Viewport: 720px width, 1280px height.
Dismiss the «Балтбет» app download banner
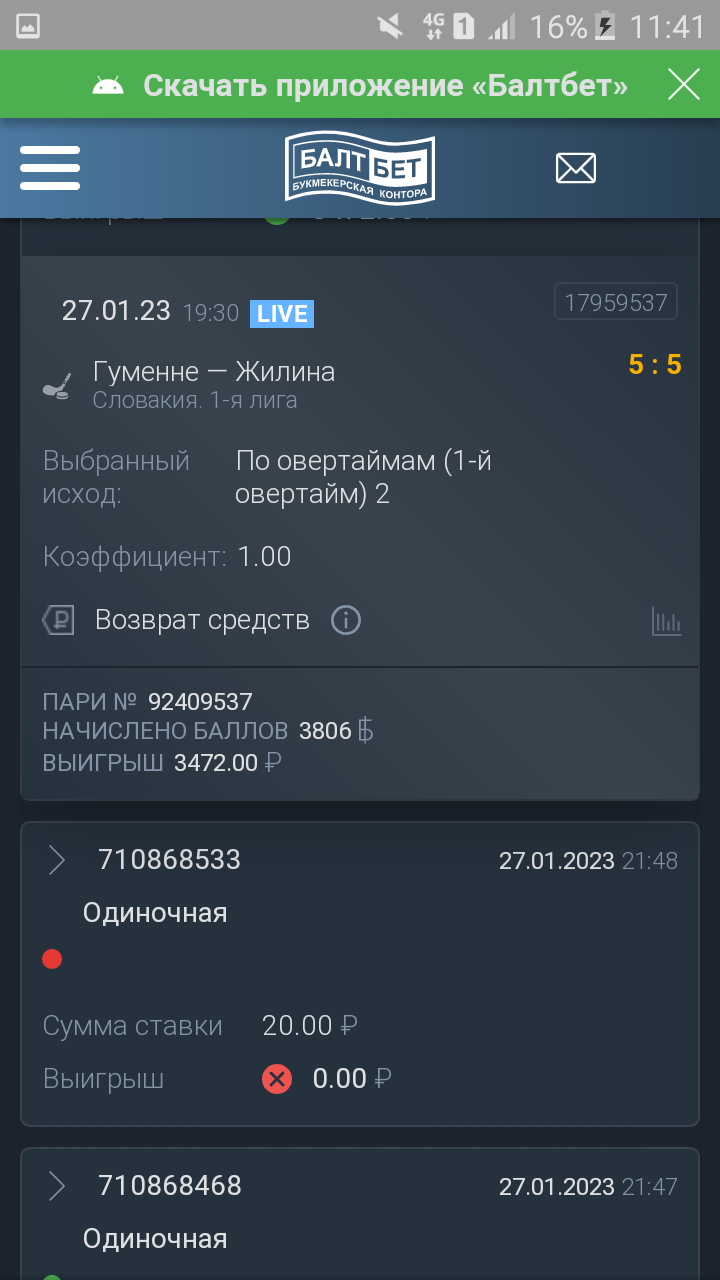(684, 85)
